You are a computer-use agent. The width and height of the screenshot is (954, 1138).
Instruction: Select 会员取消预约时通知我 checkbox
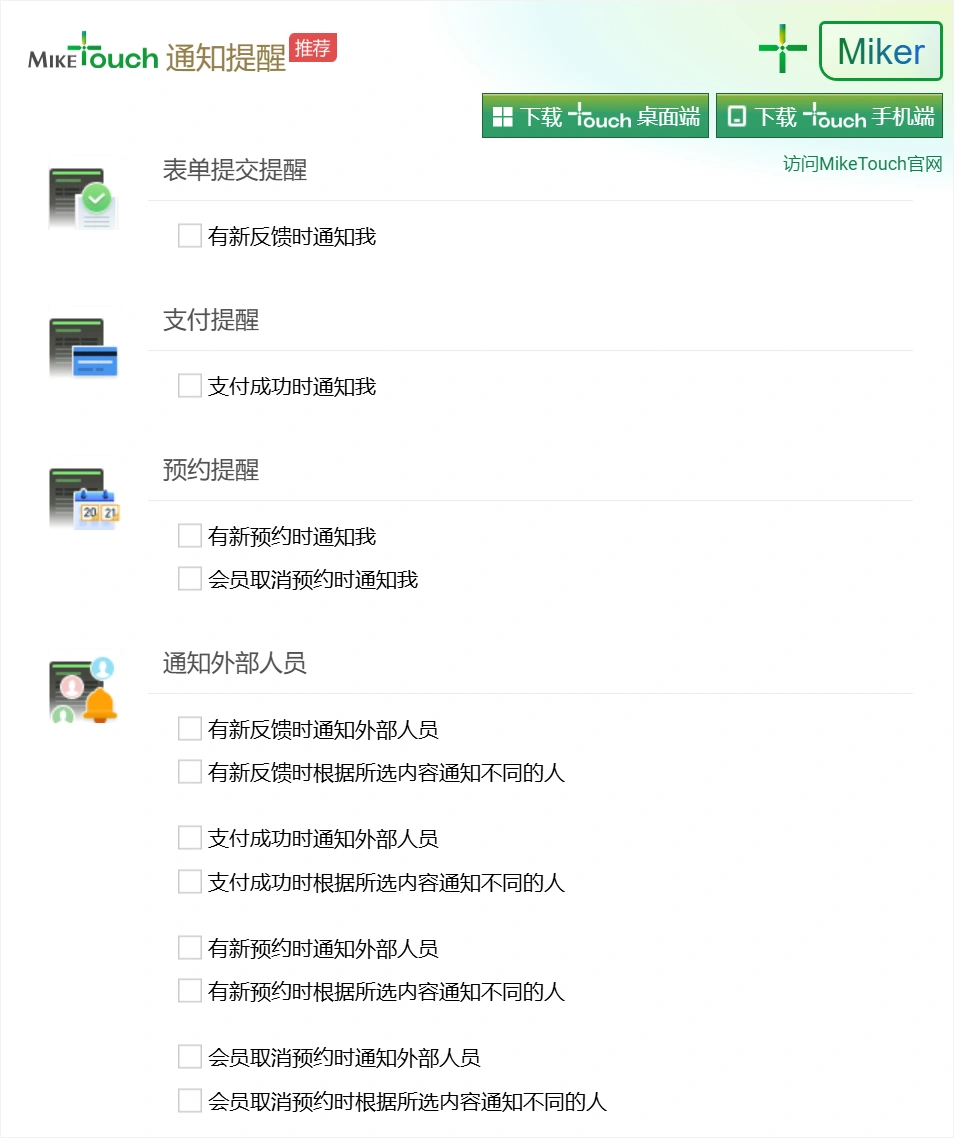[190, 579]
